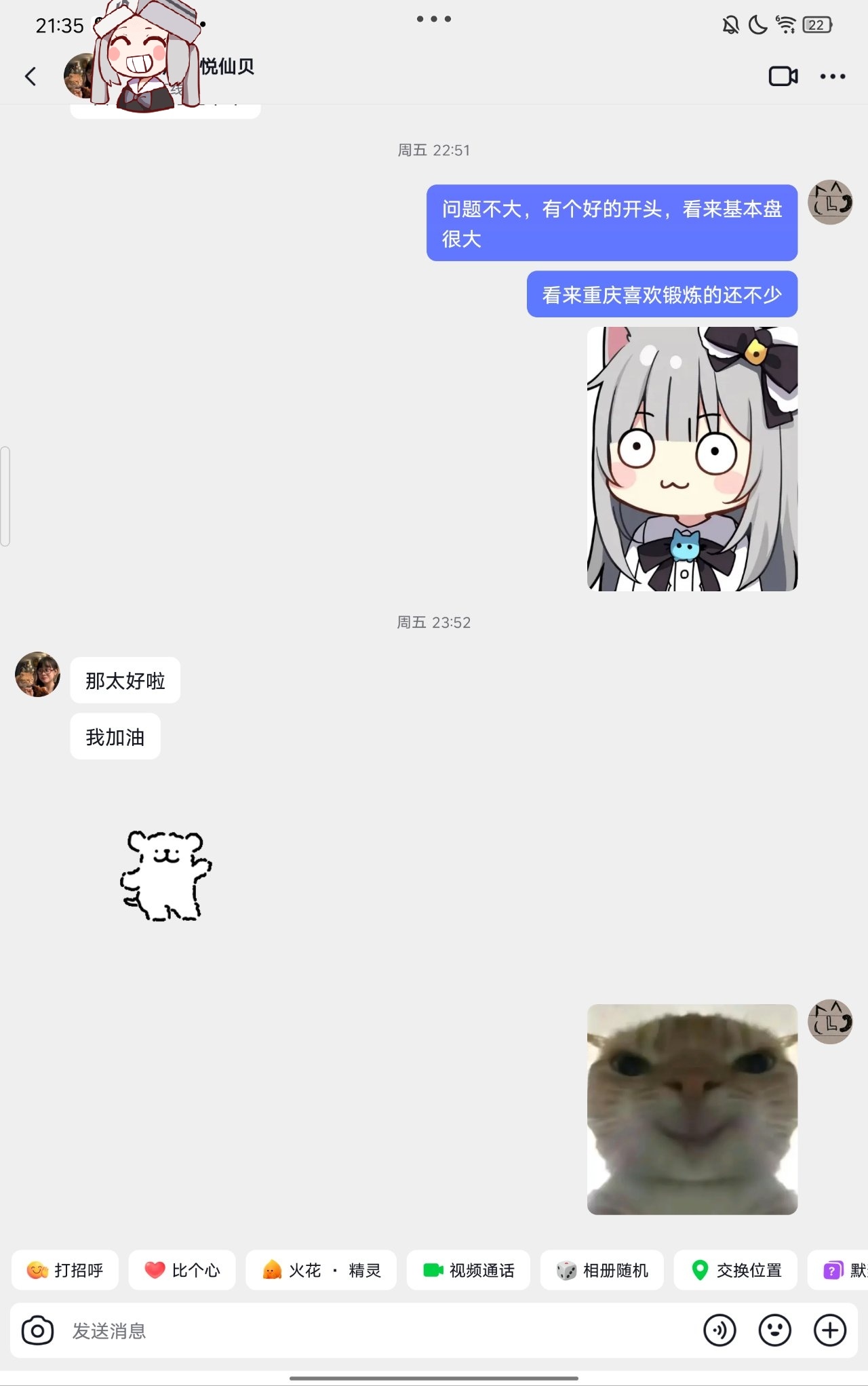
Task: Start a video call from header
Action: click(x=783, y=77)
